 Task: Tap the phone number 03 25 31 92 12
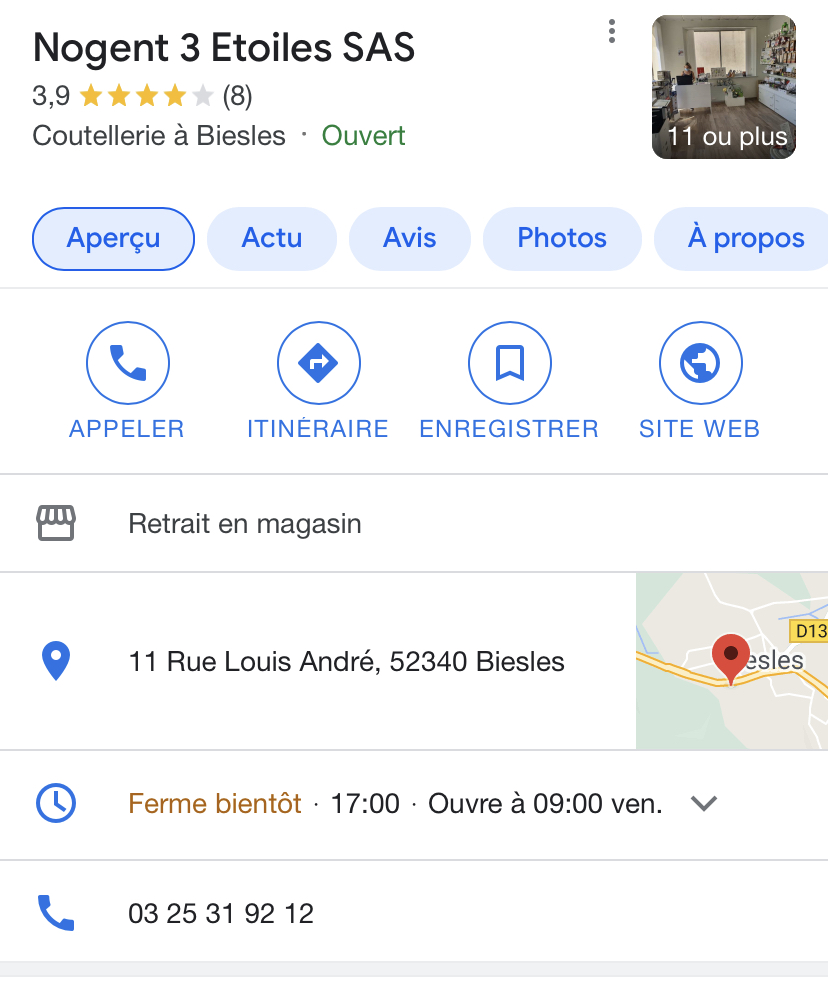point(221,913)
